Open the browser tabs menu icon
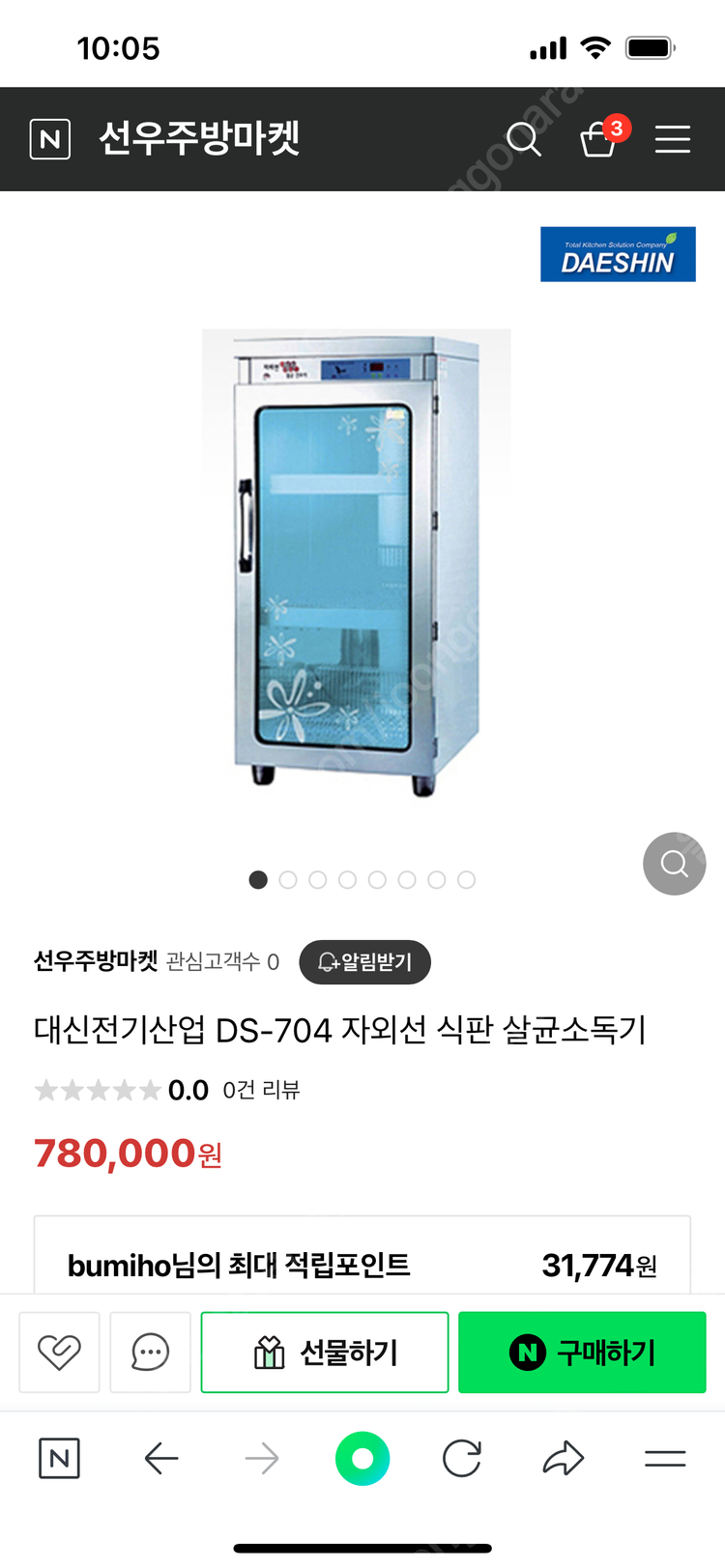This screenshot has width=725, height=1568. 666,1459
